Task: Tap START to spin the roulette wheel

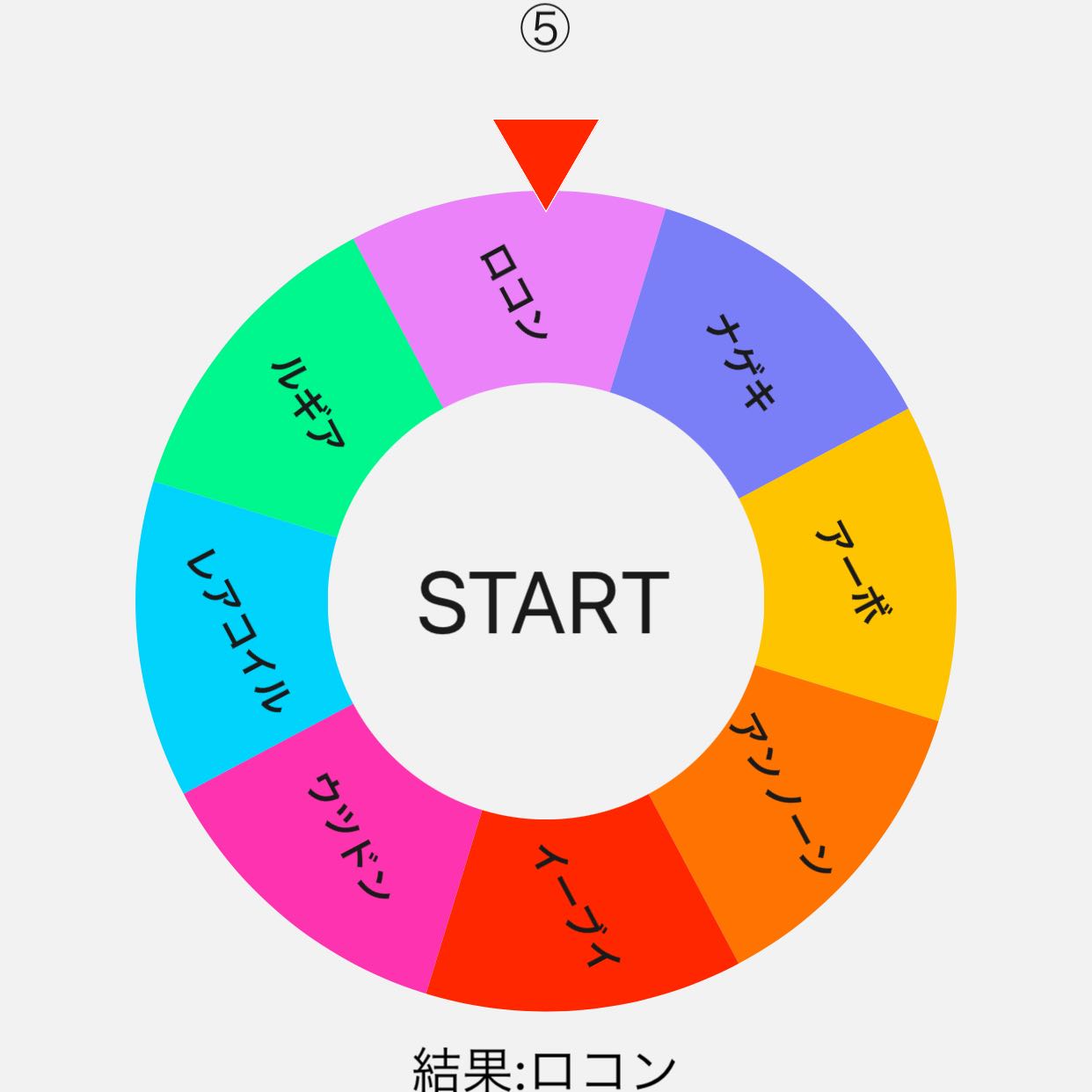Action: 544,602
